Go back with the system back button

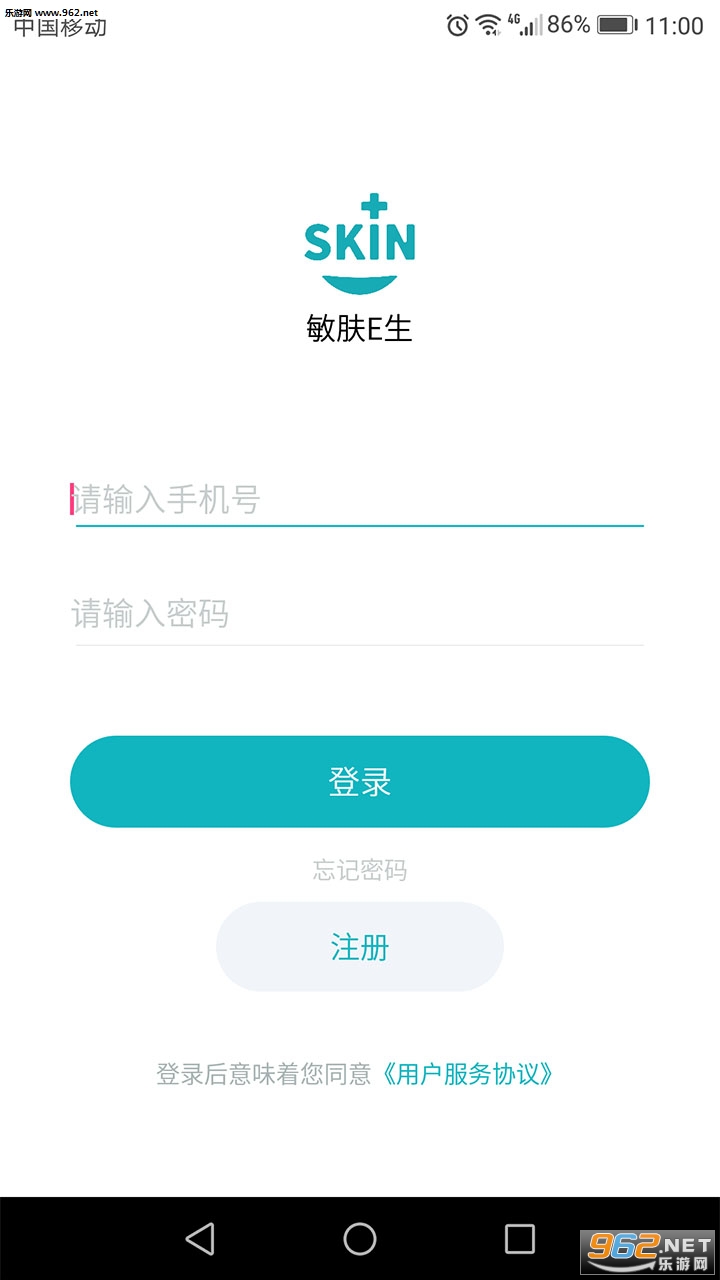tap(200, 1239)
